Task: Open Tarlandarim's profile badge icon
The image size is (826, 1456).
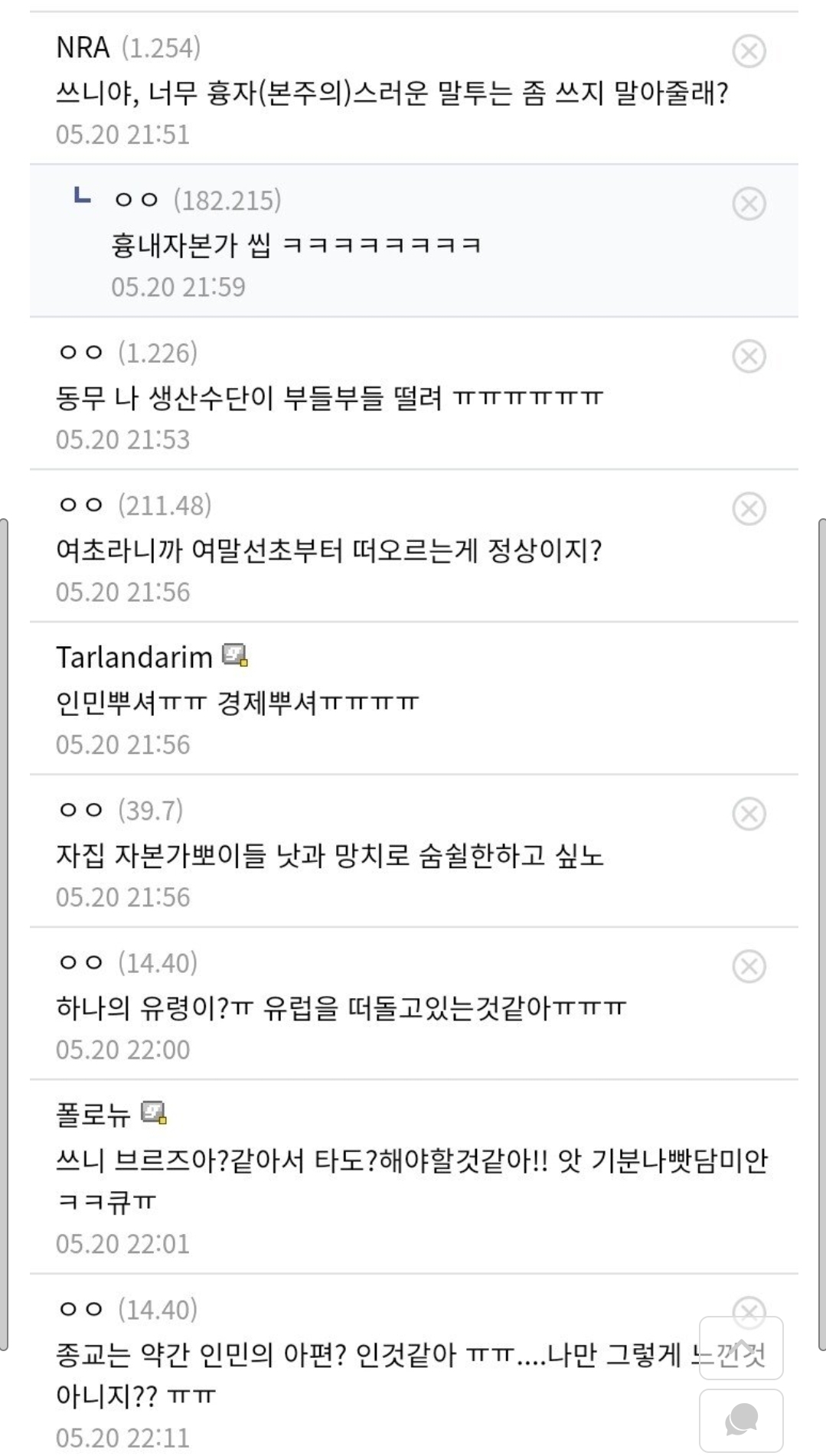Action: pos(234,656)
